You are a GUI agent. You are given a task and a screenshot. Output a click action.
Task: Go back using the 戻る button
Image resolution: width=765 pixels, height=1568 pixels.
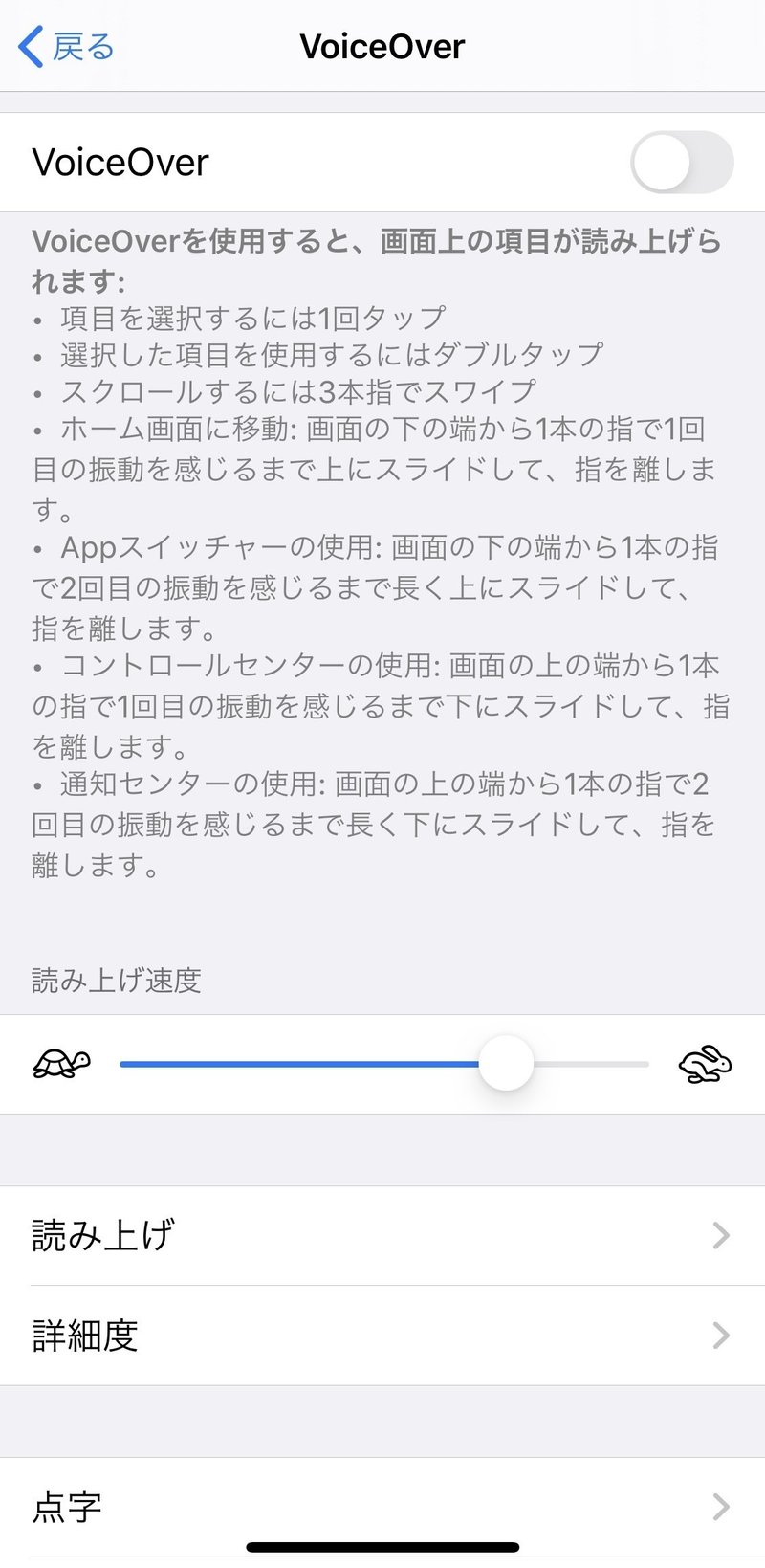[66, 46]
